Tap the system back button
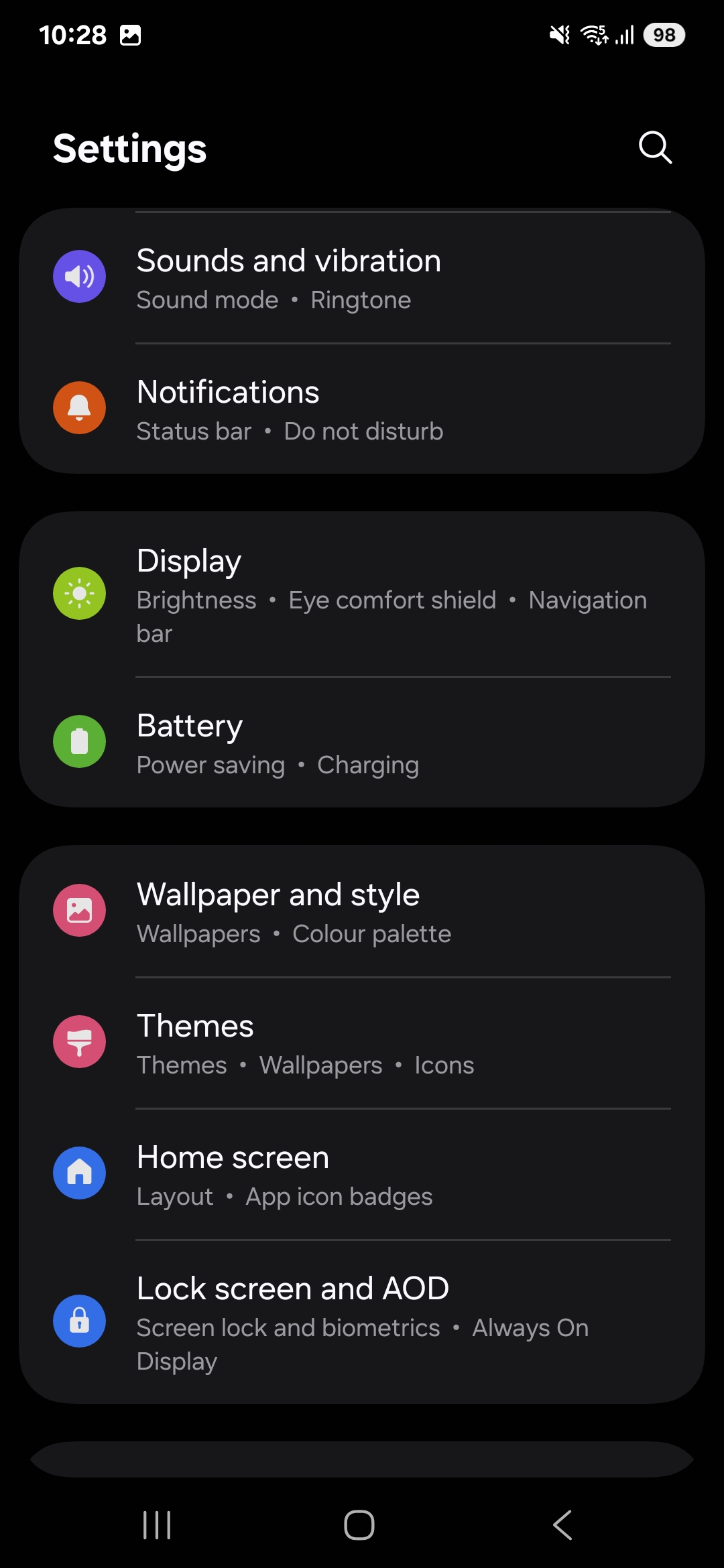 (x=562, y=1525)
